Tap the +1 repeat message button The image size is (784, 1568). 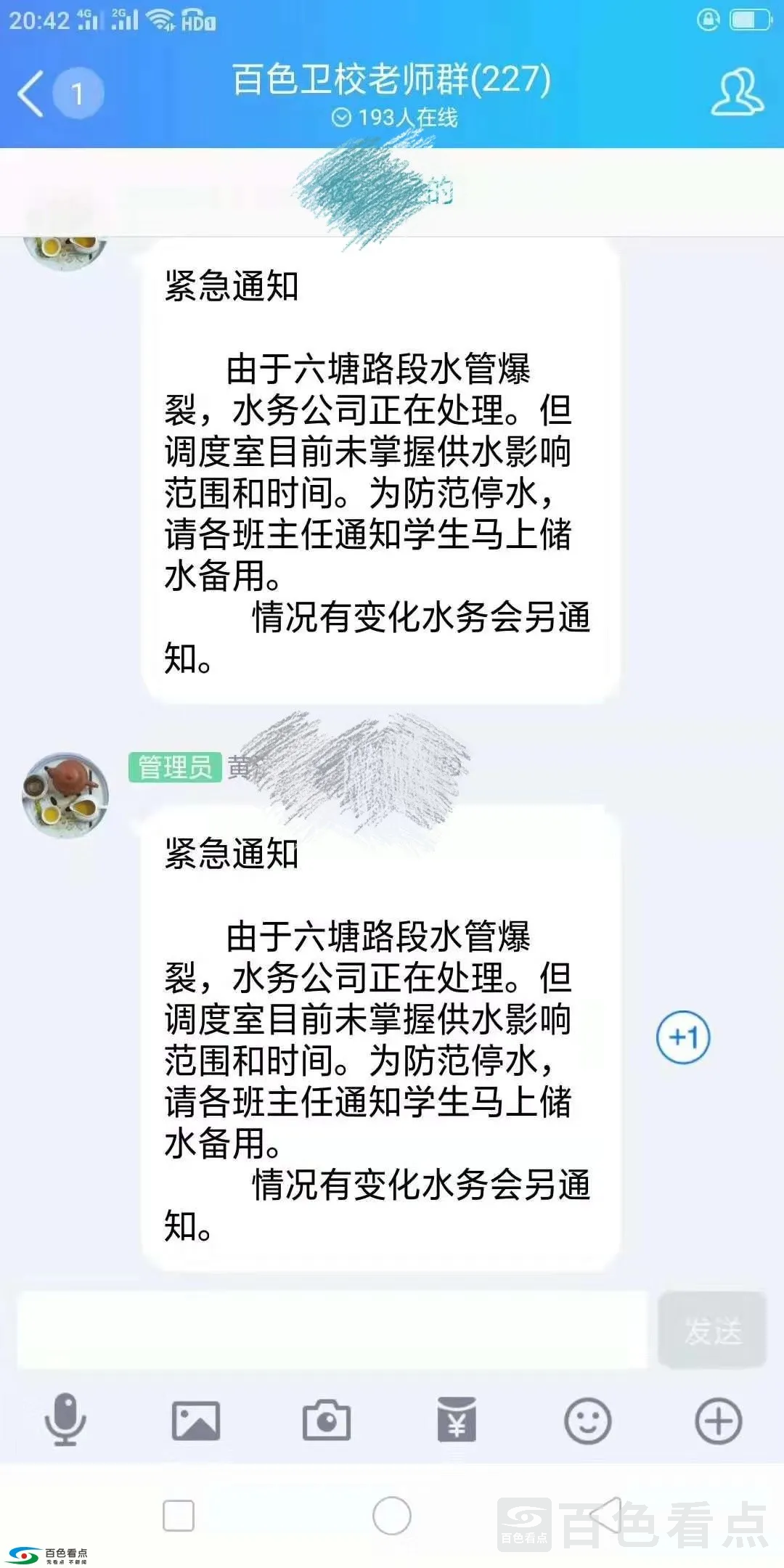tap(683, 1037)
